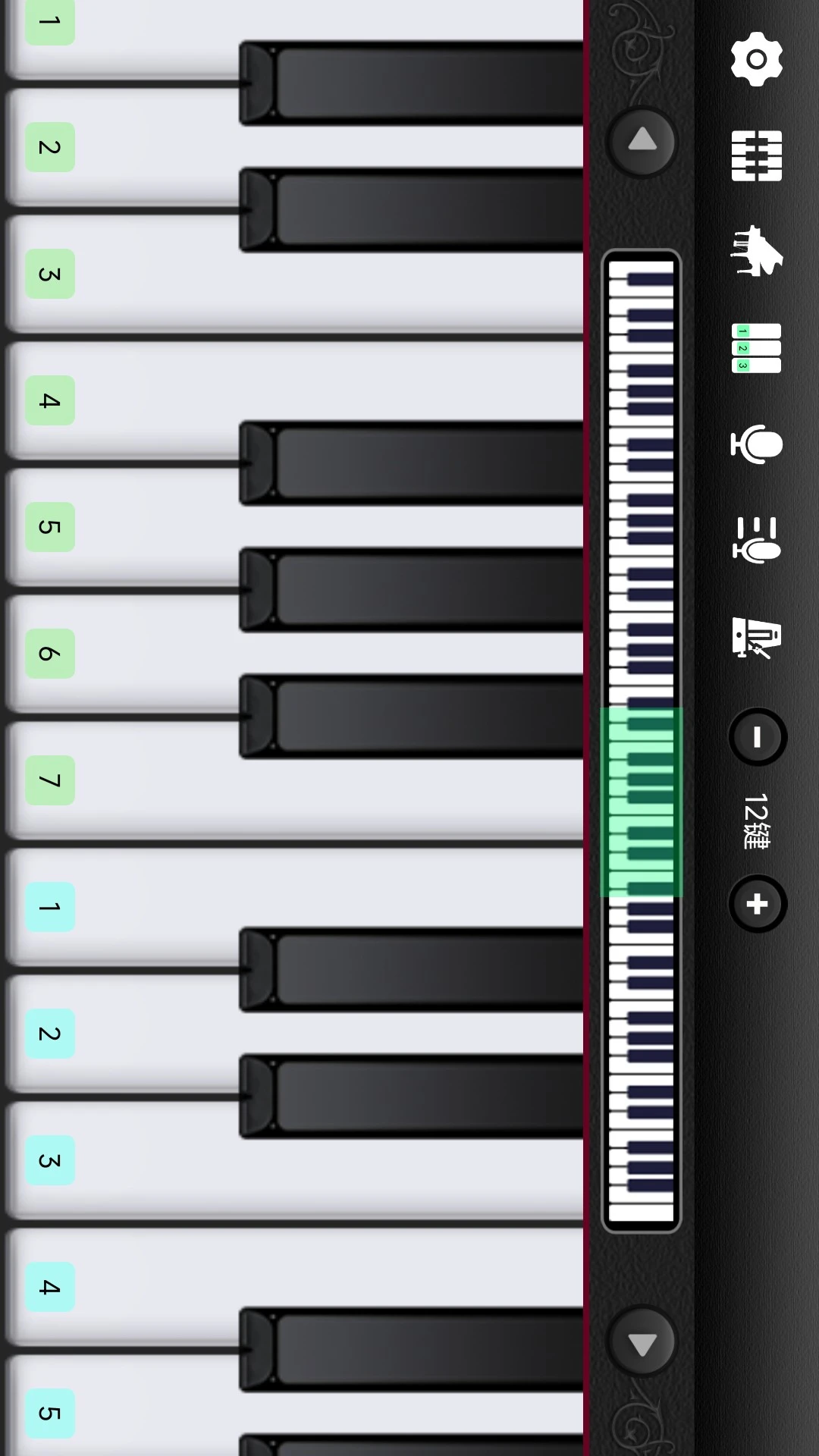Decrease key count with minus button
819x1456 pixels.
coord(757,737)
